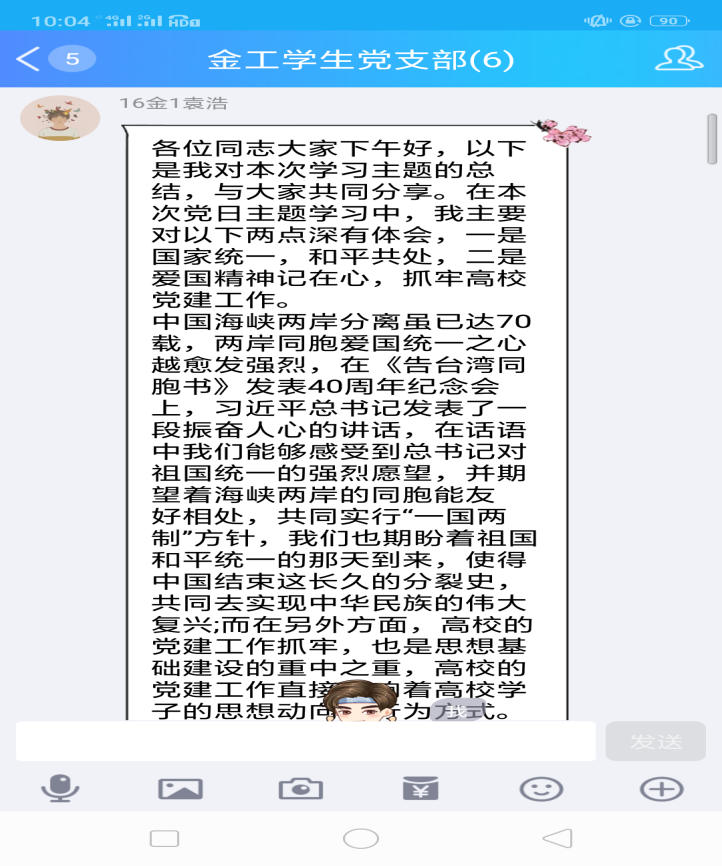Screen dimensions: 722x866
Task: Start voice input with microphone icon
Action: coord(60,789)
